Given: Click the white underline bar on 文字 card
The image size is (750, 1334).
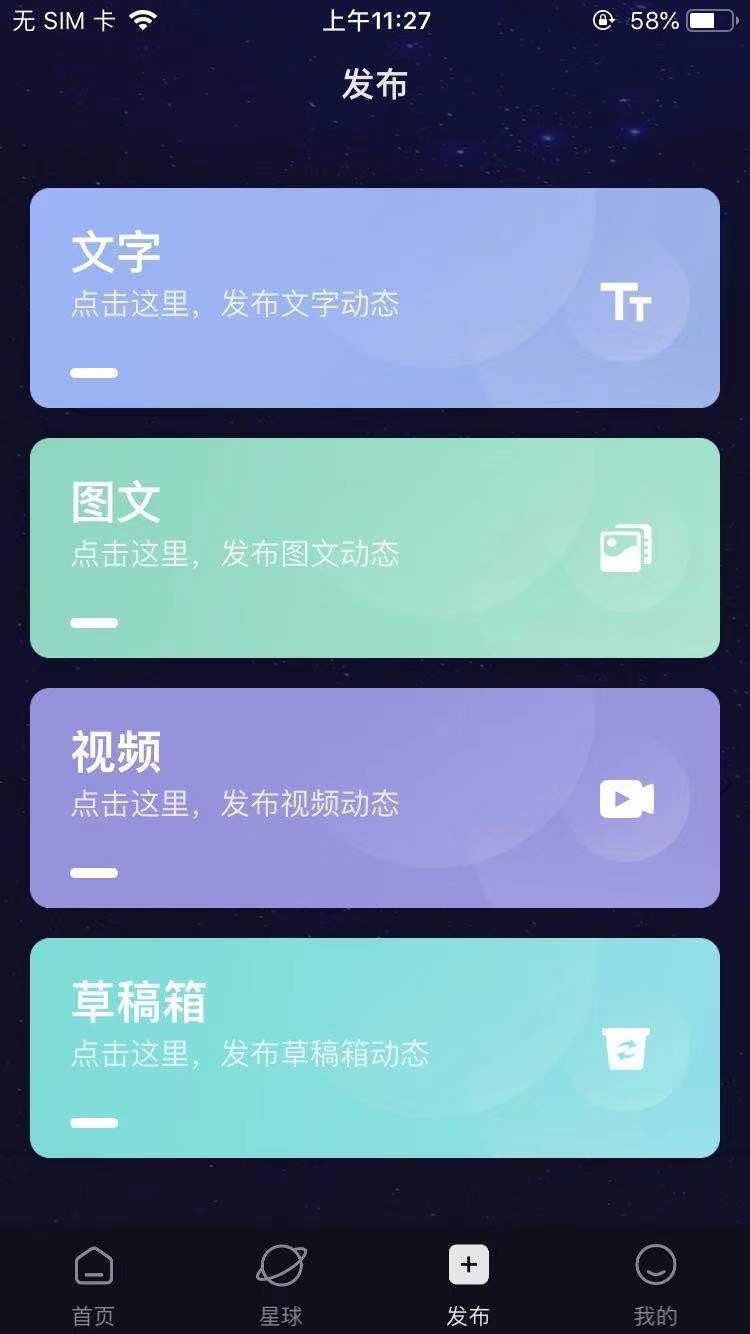Looking at the screenshot, I should click(x=95, y=372).
